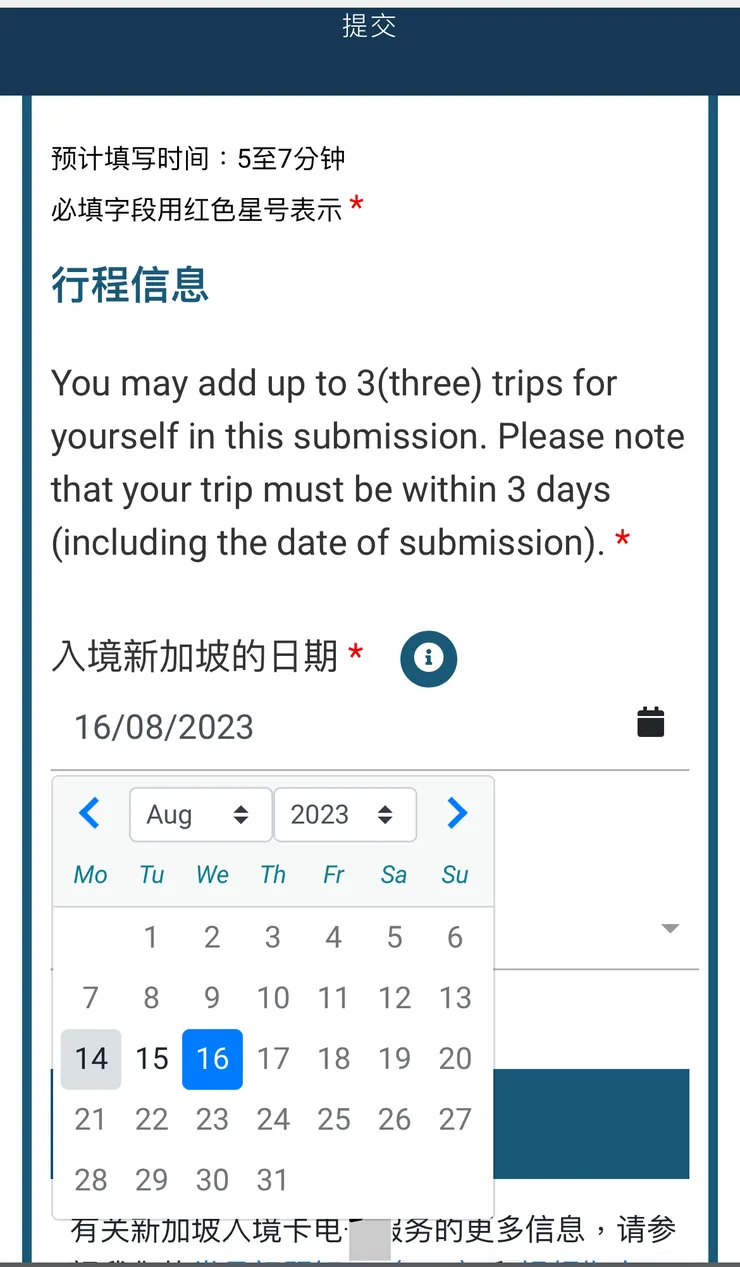The height and width of the screenshot is (1267, 740).
Task: Choose day 16 in the calendar
Action: (x=212, y=1059)
